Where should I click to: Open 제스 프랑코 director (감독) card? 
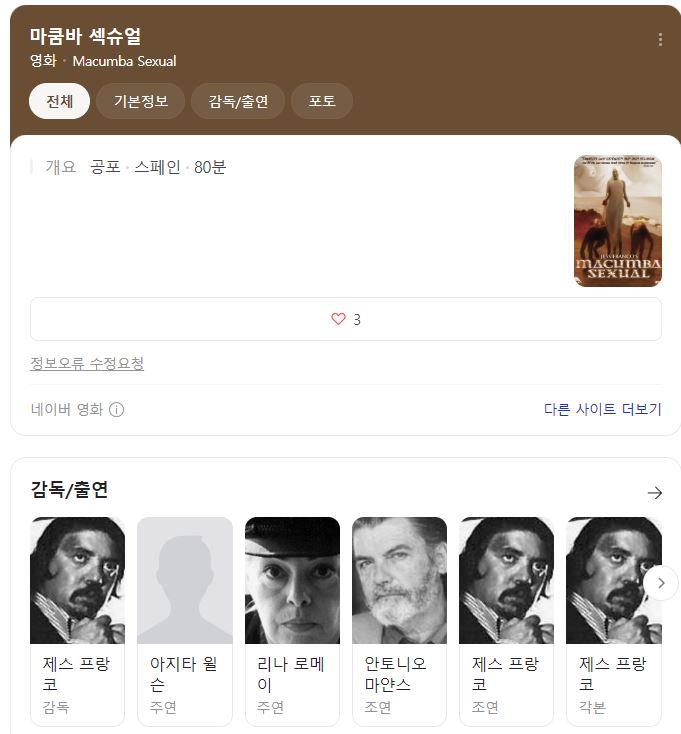click(77, 620)
